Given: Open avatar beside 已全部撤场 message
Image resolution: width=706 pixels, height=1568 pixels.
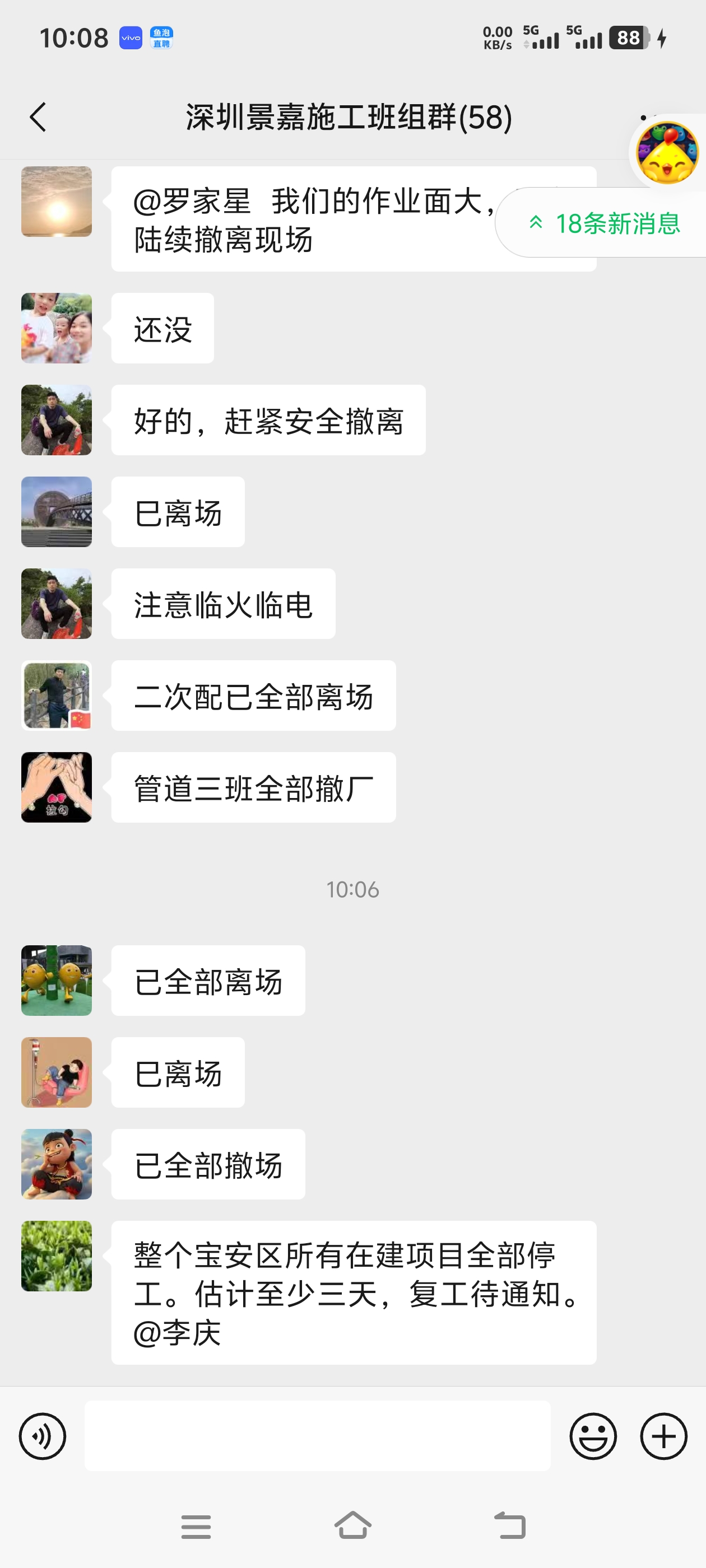Looking at the screenshot, I should pos(57,1164).
